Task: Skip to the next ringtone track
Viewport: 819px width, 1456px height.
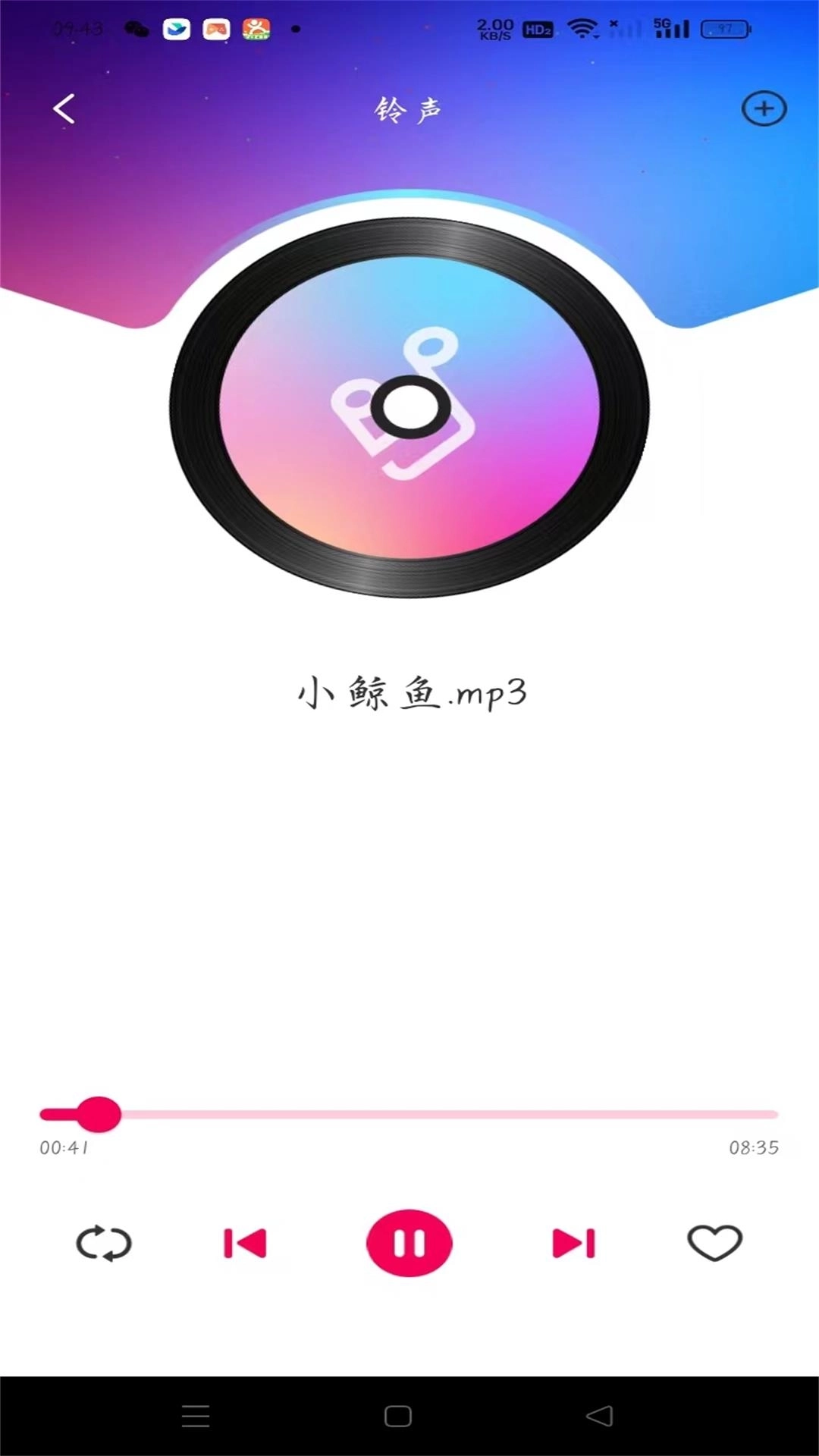Action: 573,1243
